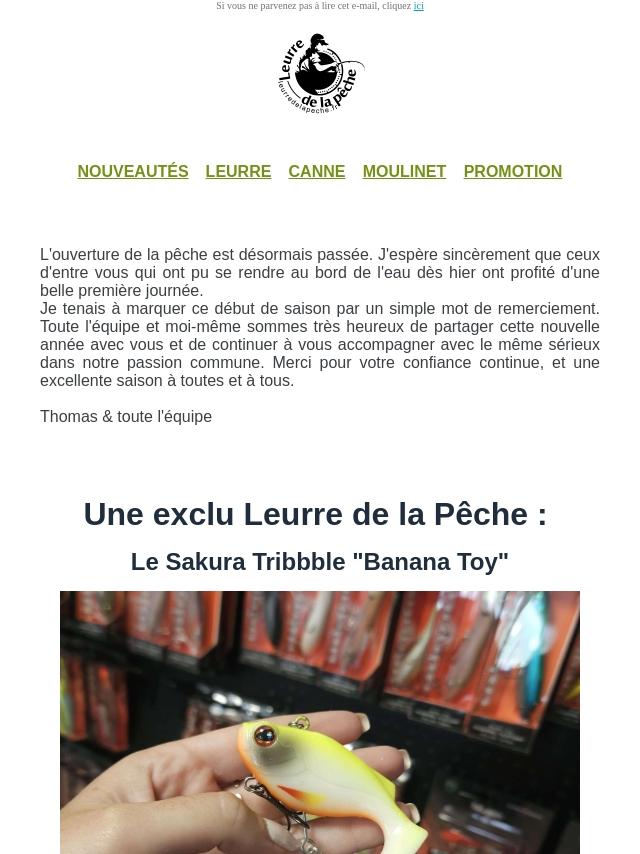640x854 pixels.
Task: Open the Sakura Tribbble Banana Toy image
Action: (x=320, y=721)
